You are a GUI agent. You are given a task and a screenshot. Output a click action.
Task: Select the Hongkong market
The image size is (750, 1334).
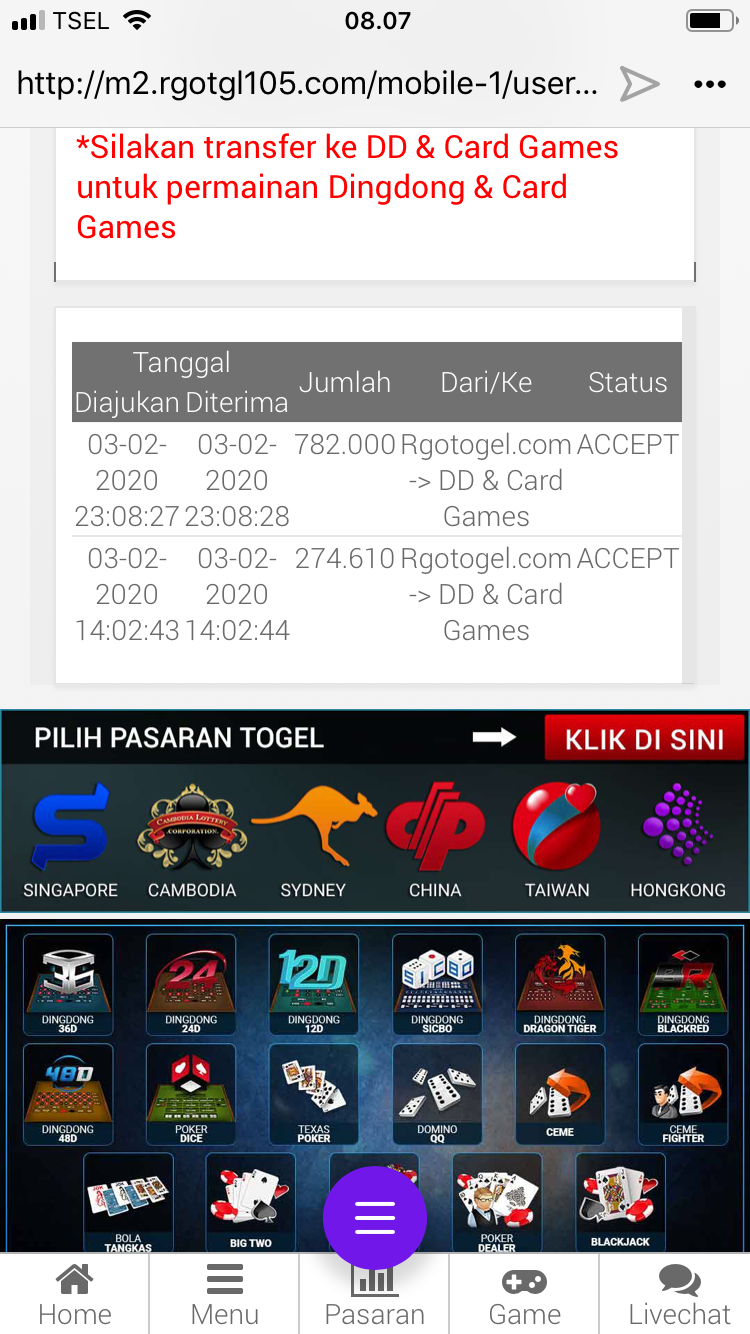[678, 842]
